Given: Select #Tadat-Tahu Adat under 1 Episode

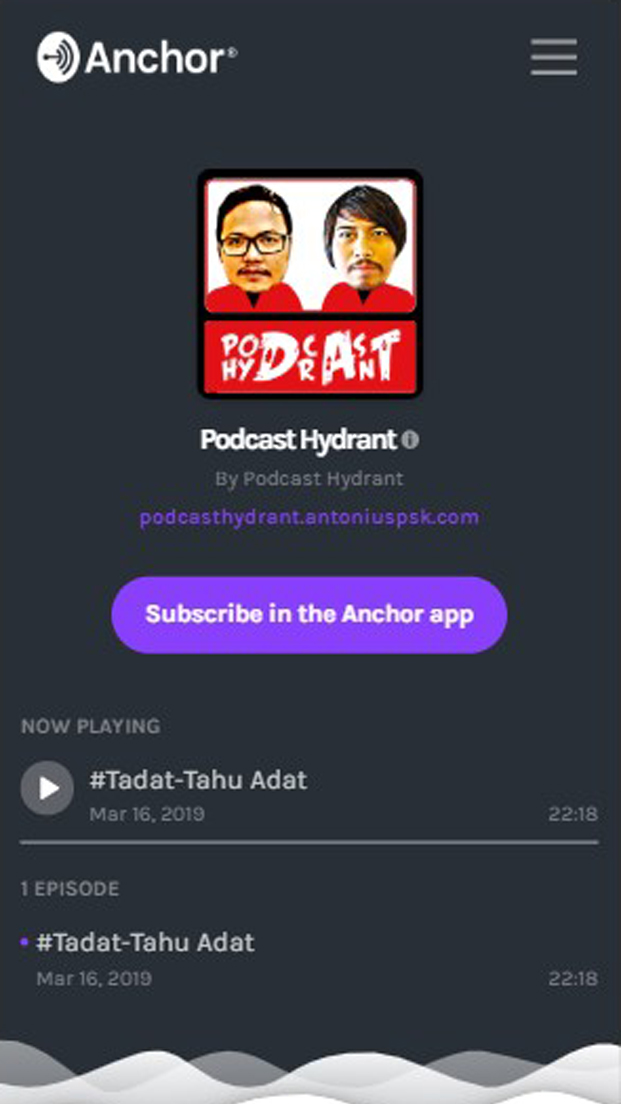Looking at the screenshot, I should pos(145,943).
